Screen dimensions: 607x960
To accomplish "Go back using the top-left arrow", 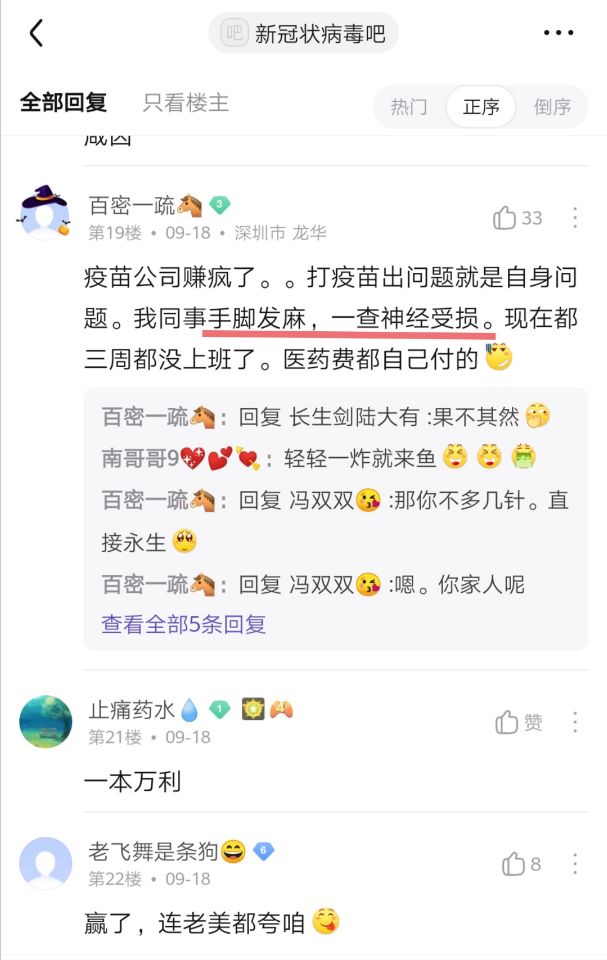I will (x=36, y=33).
